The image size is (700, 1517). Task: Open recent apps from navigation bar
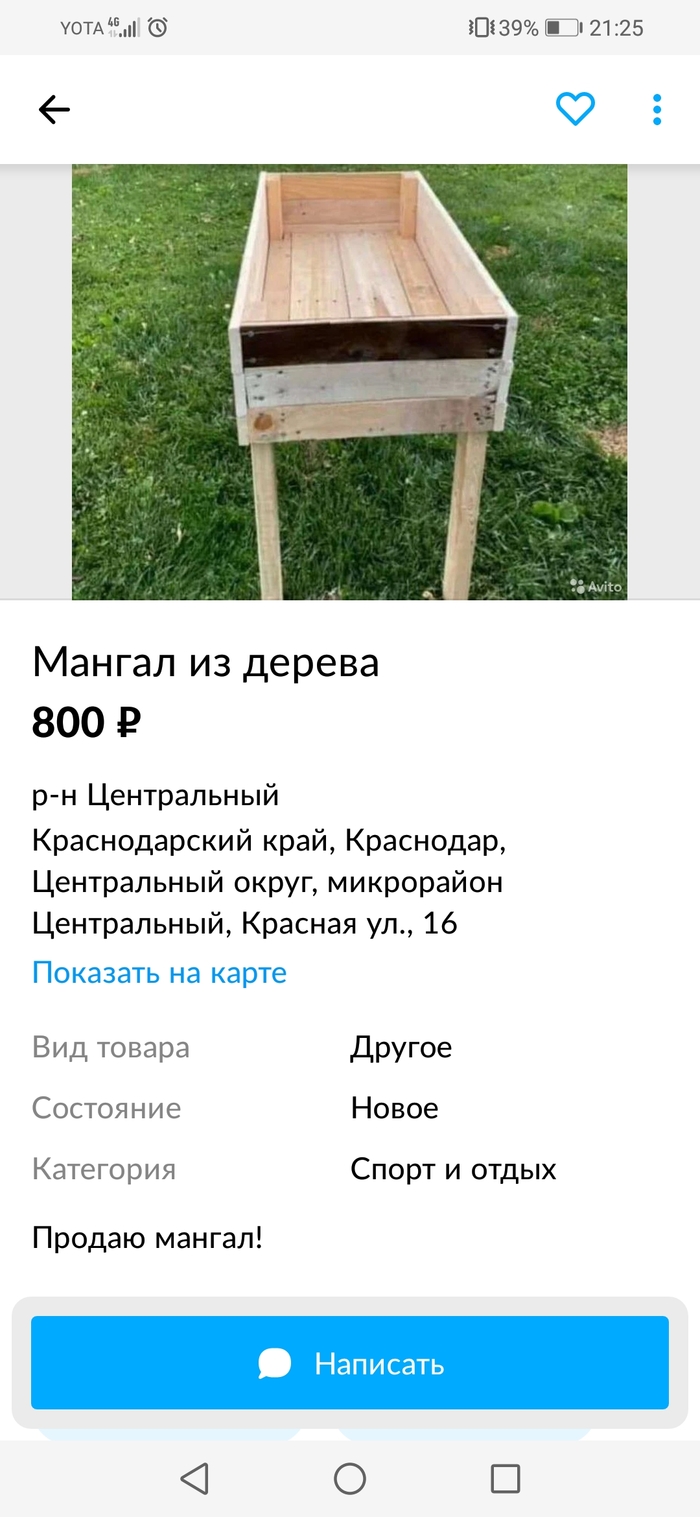point(505,1478)
